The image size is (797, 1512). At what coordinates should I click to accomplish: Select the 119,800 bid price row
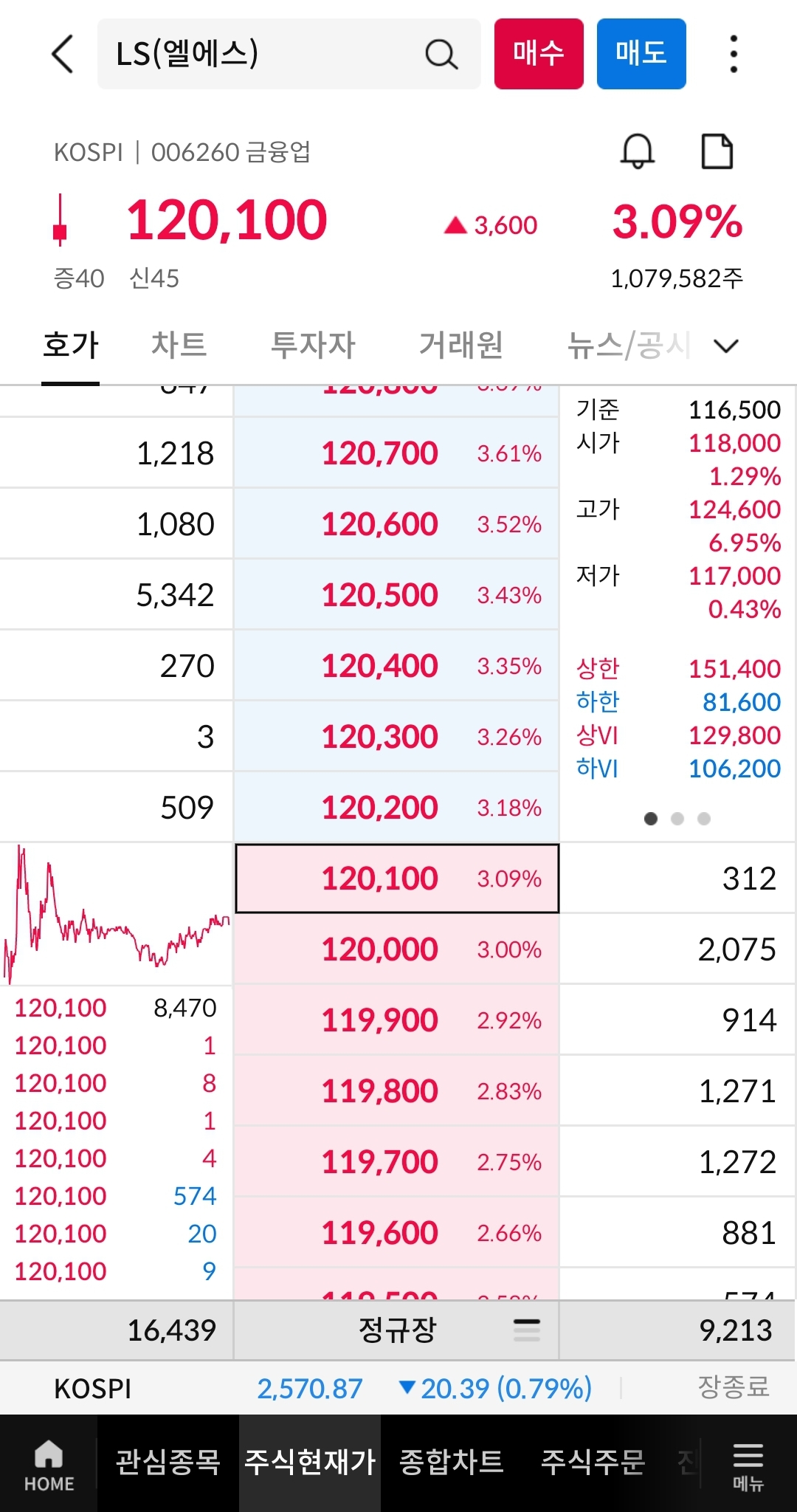pos(396,1090)
